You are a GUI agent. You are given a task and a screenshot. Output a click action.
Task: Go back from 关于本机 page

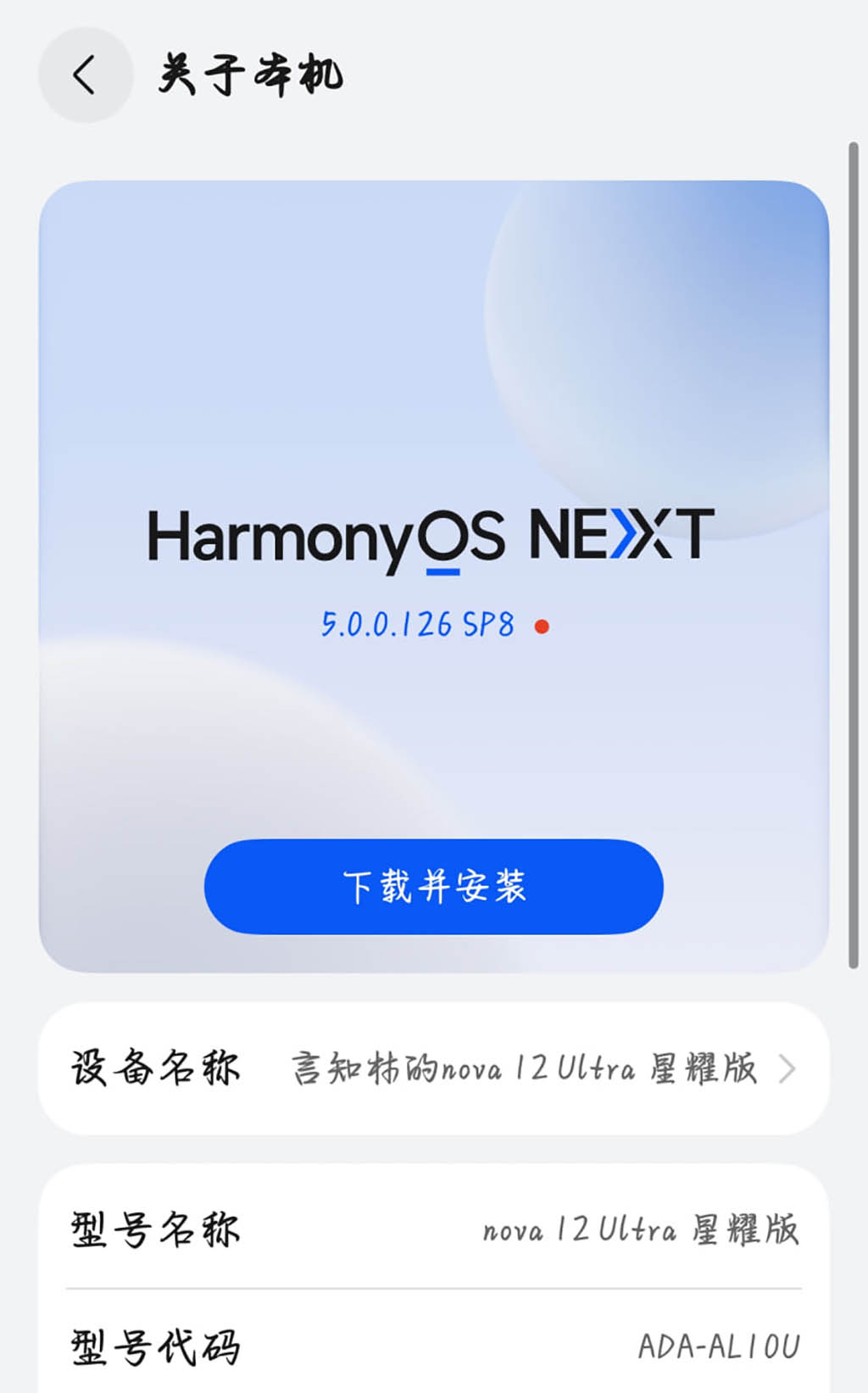(x=85, y=75)
